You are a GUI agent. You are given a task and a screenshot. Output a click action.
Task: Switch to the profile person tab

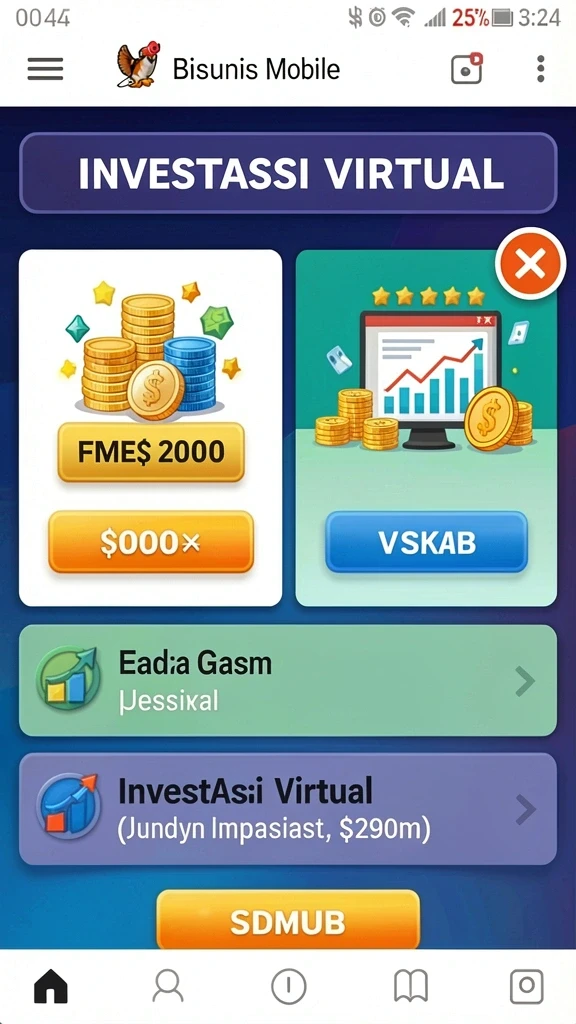click(168, 985)
